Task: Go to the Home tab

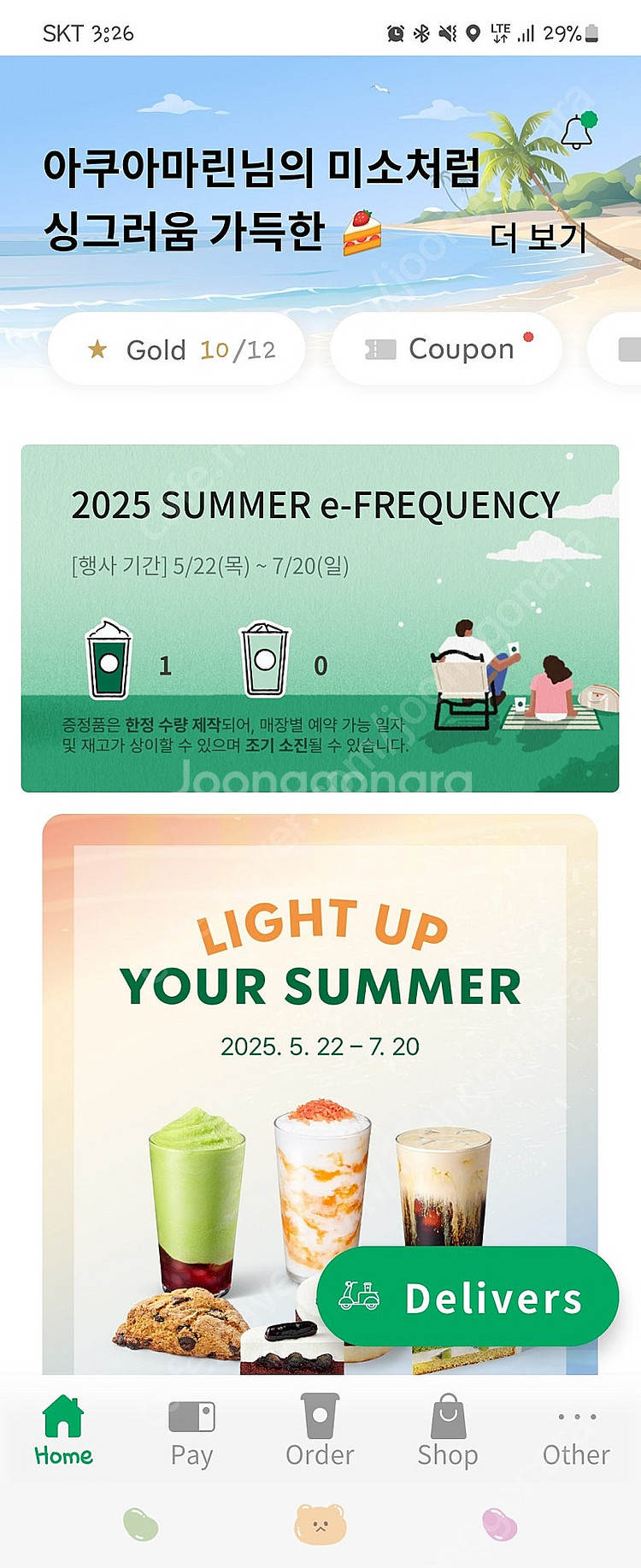Action: click(x=63, y=1431)
